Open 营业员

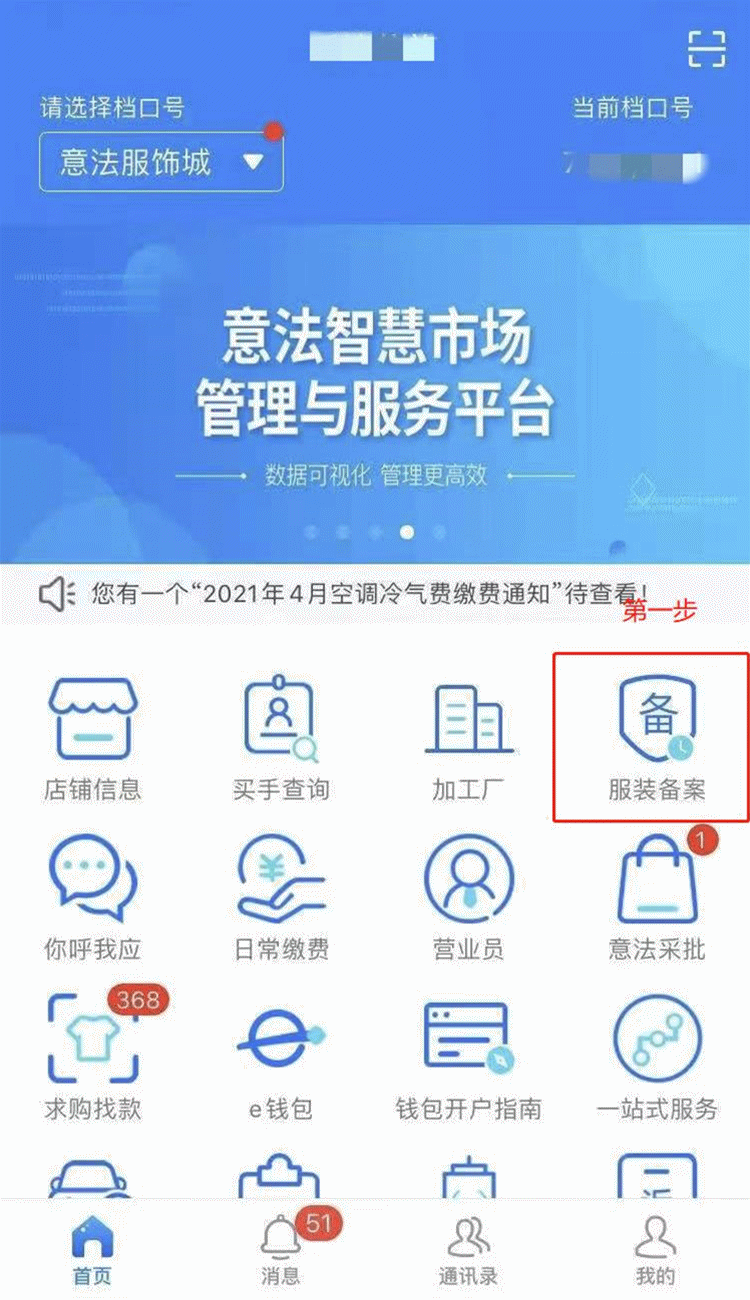pyautogui.click(x=469, y=897)
